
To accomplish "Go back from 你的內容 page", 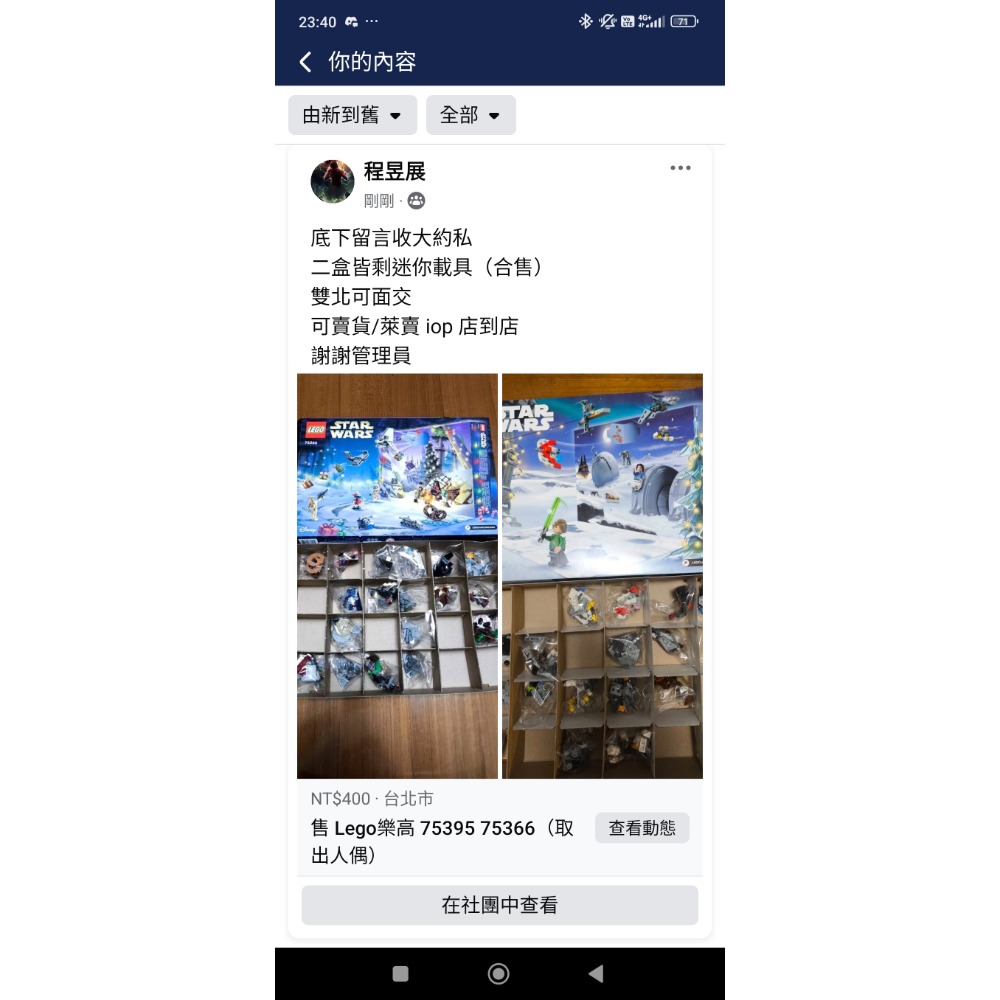I will pyautogui.click(x=306, y=62).
